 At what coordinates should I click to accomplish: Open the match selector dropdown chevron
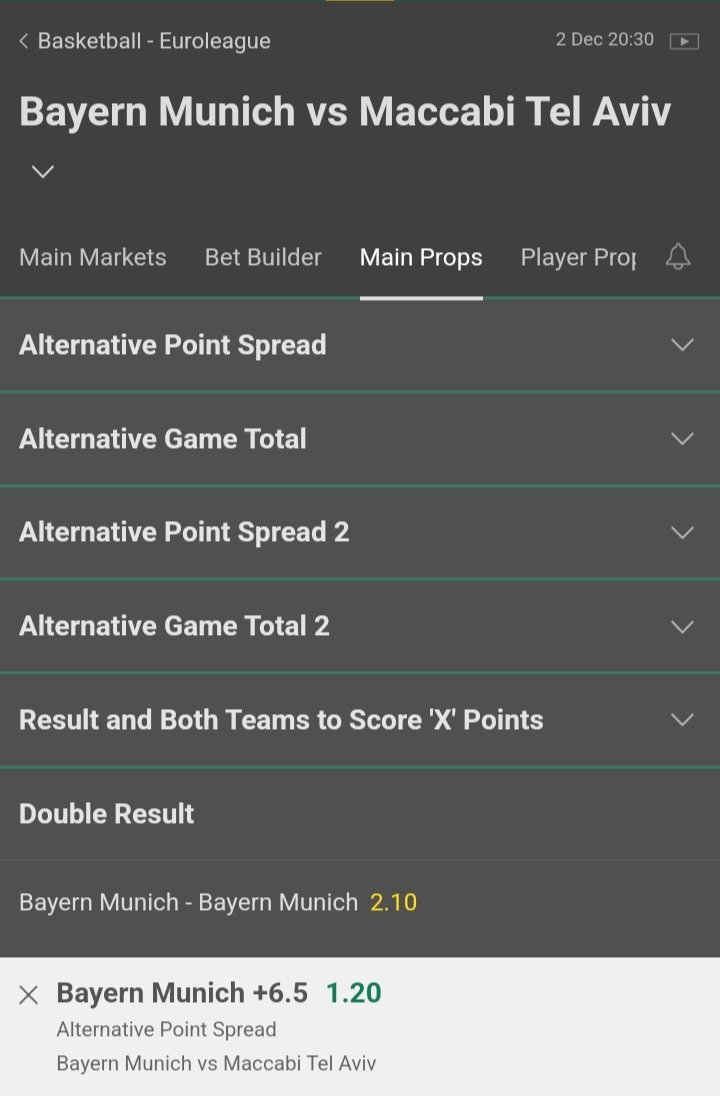tap(42, 172)
